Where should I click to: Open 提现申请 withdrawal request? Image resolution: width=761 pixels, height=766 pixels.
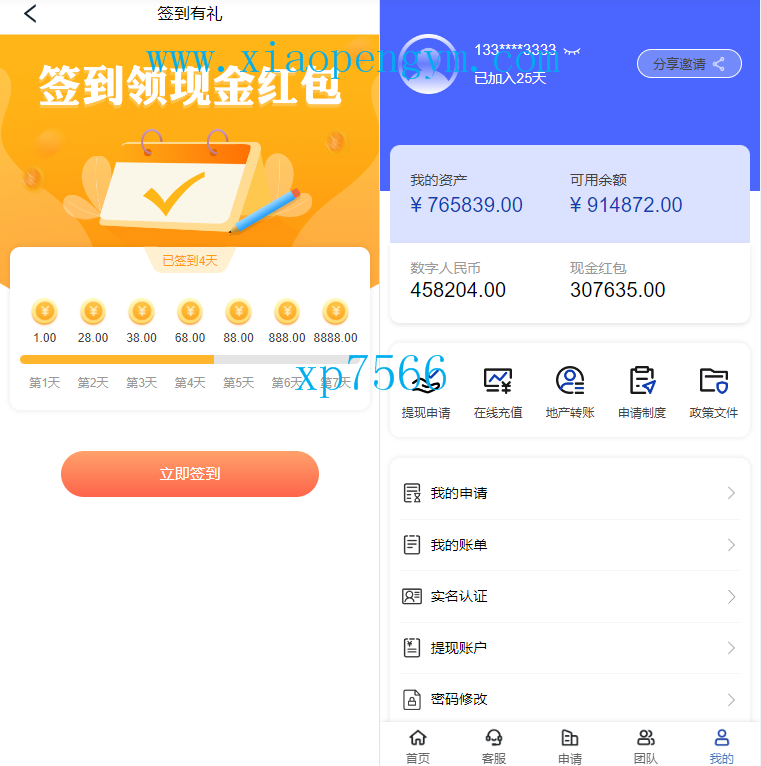click(x=426, y=391)
